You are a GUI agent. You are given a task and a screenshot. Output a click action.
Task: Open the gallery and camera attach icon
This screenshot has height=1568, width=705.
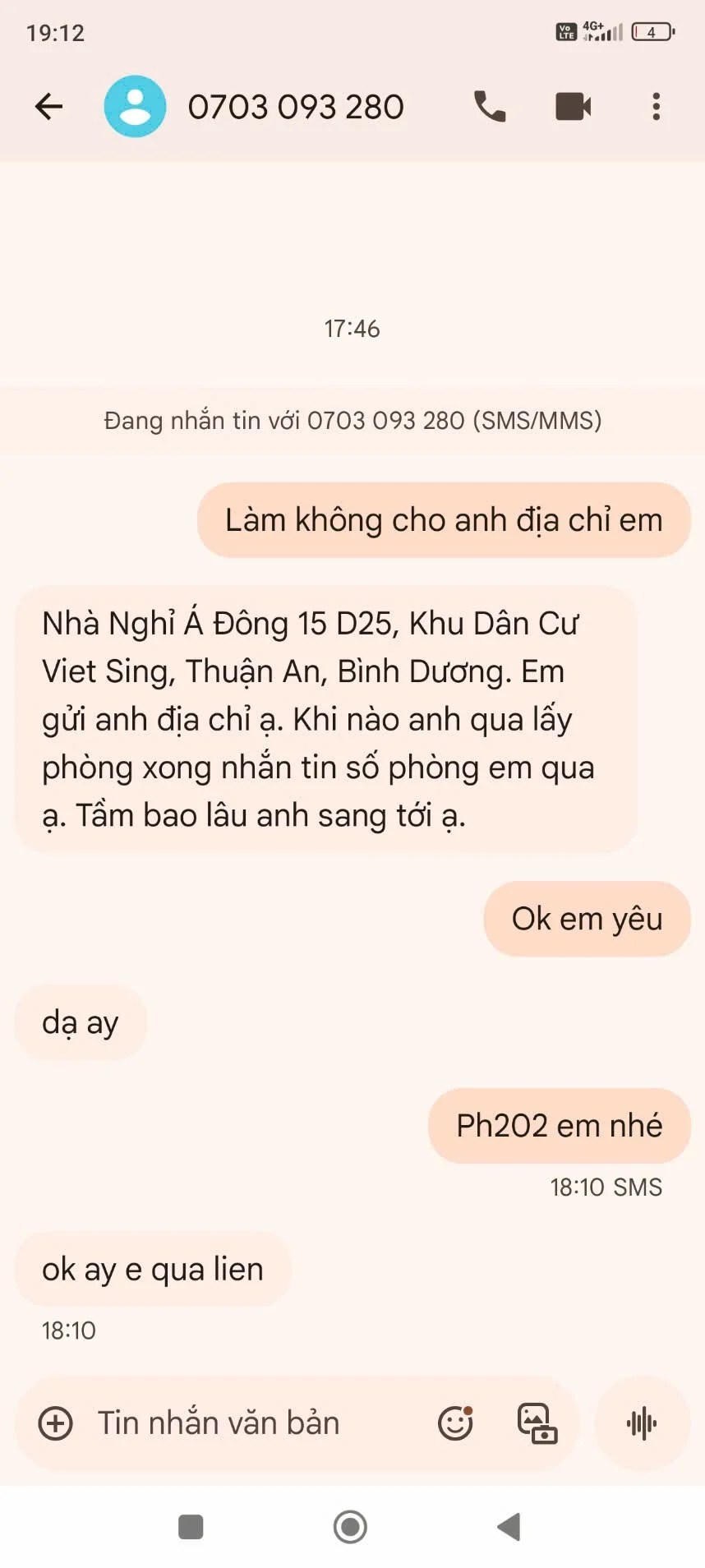(x=537, y=1423)
